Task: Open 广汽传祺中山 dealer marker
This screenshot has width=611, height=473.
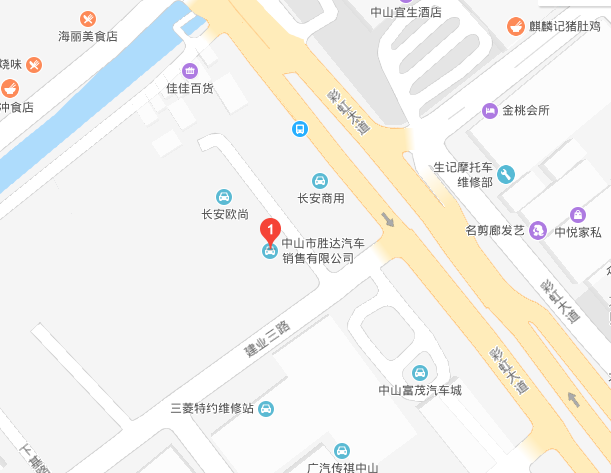Action: [343, 450]
